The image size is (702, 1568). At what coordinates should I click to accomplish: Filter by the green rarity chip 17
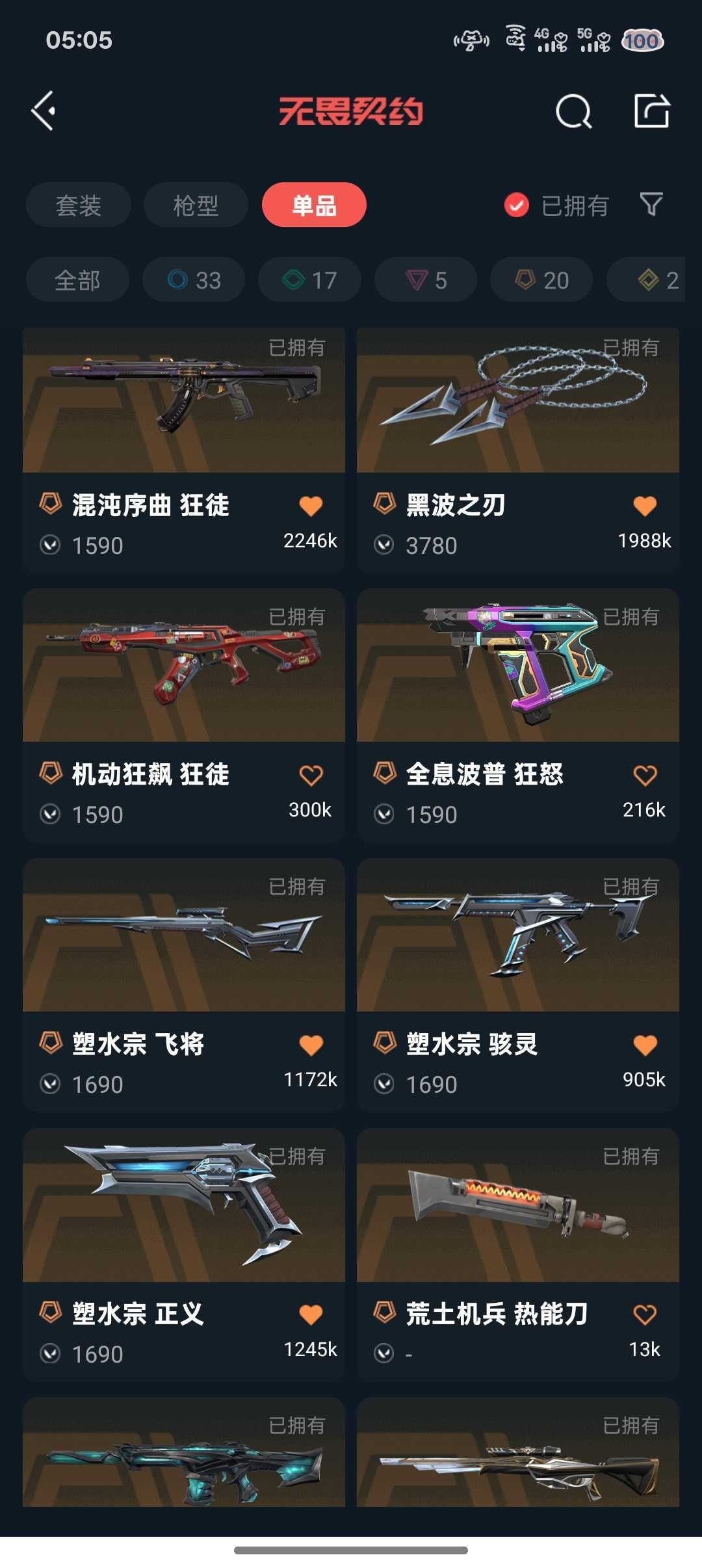309,280
